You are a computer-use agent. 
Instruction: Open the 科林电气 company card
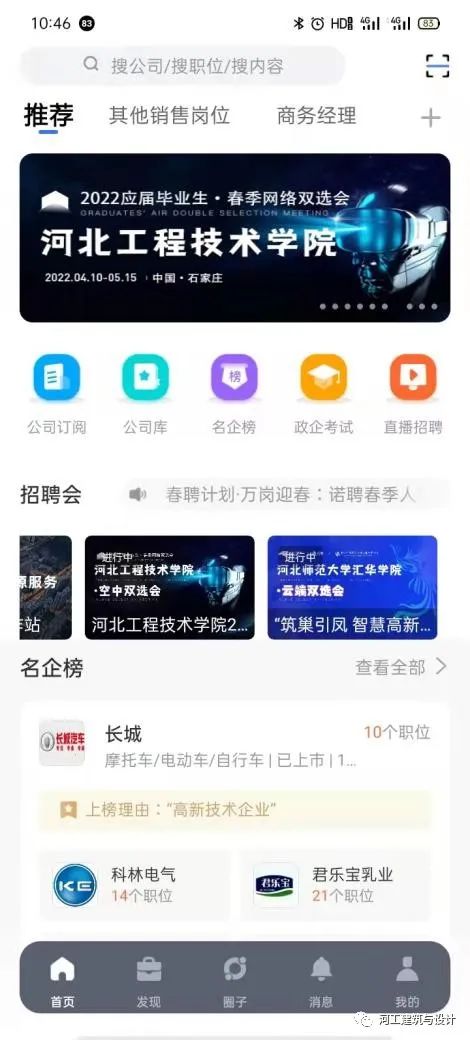click(x=135, y=885)
